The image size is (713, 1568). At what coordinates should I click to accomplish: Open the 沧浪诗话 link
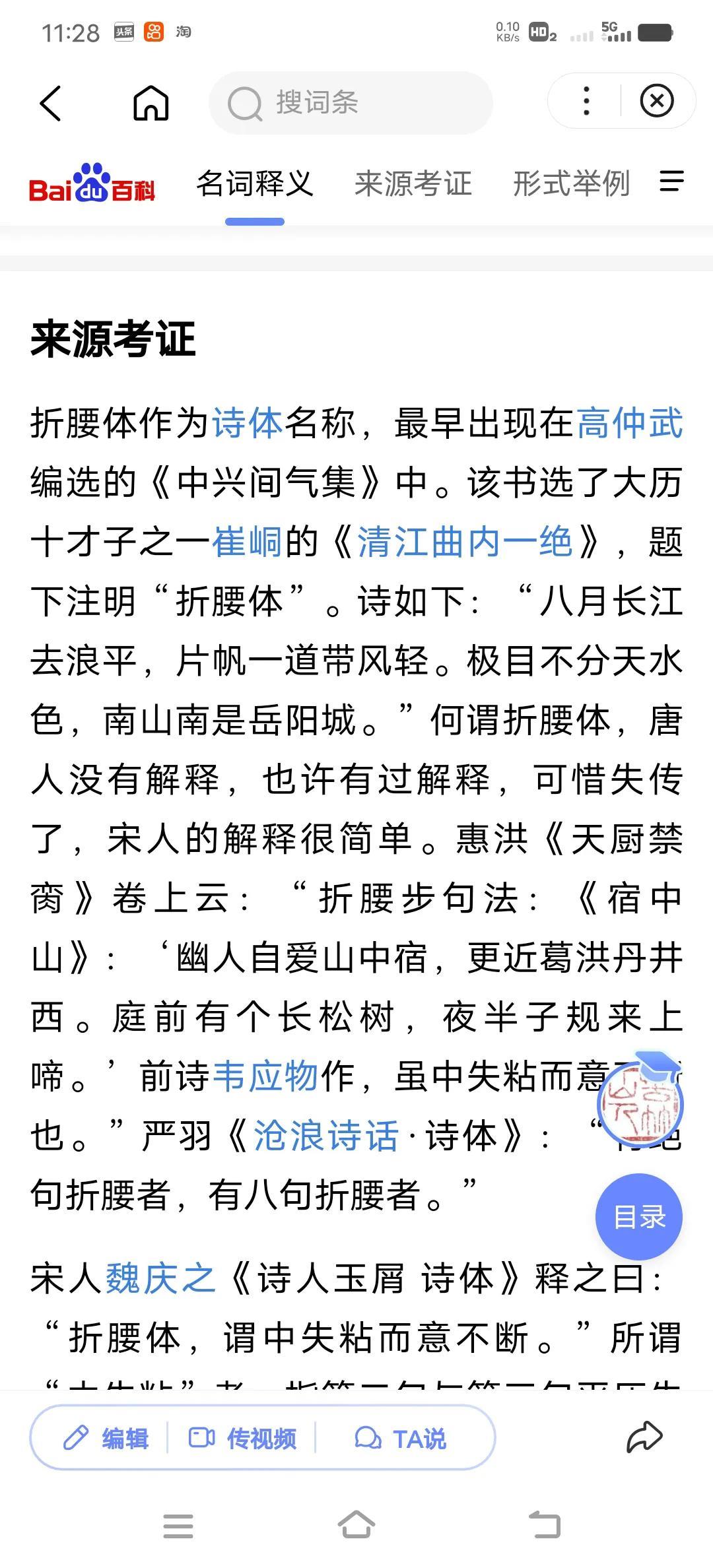[325, 1136]
